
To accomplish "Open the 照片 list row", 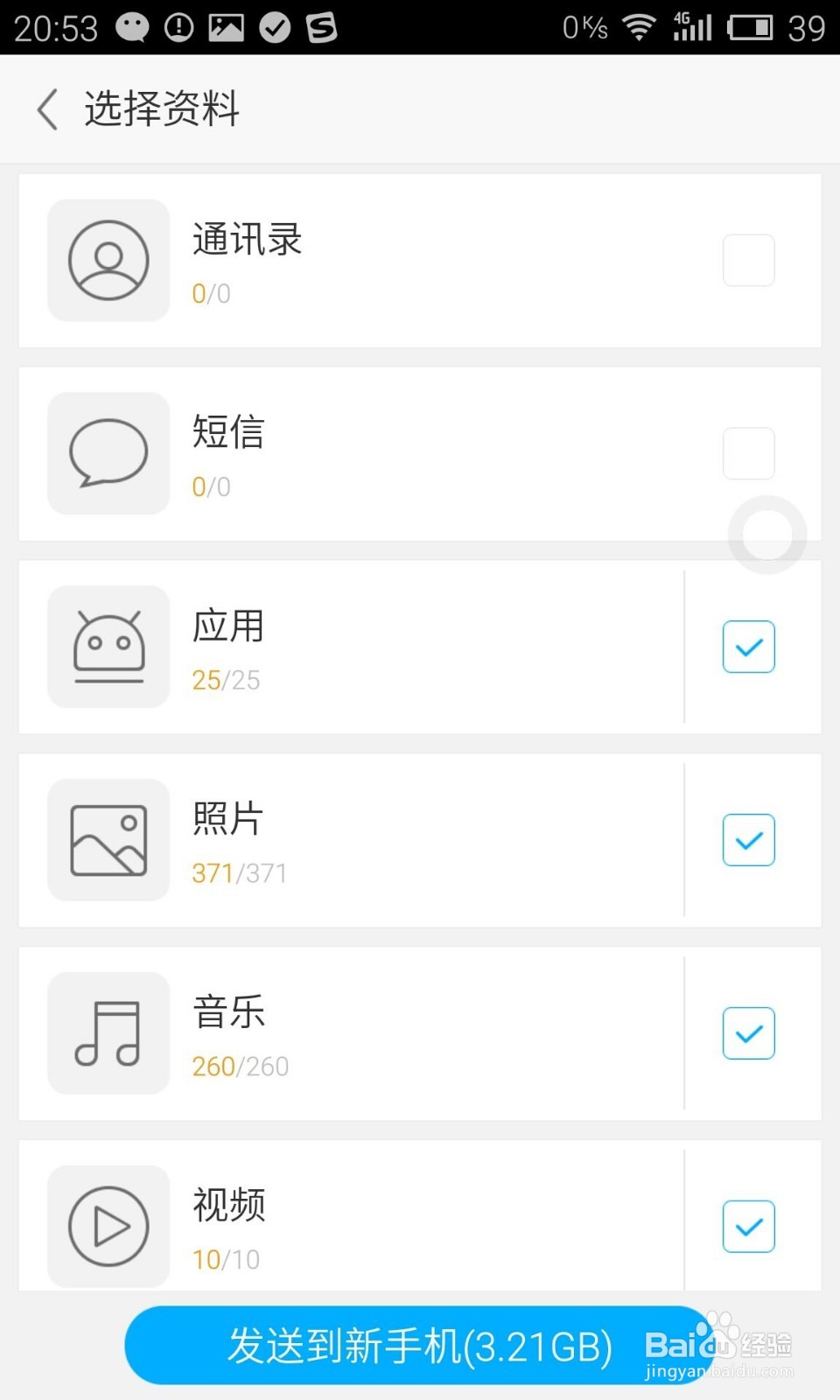I will click(350, 841).
